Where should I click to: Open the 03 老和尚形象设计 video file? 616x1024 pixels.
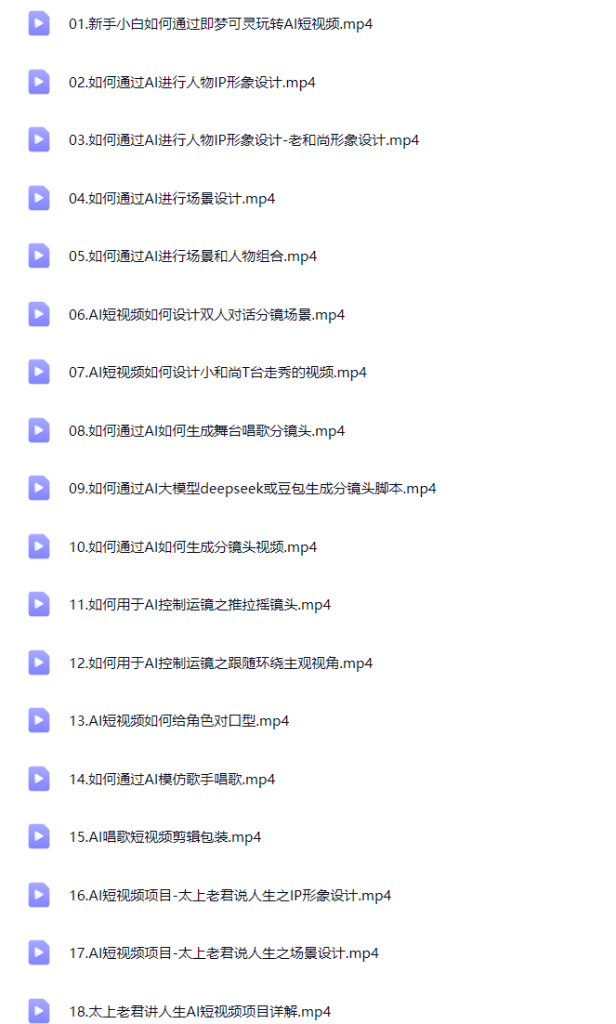243,140
